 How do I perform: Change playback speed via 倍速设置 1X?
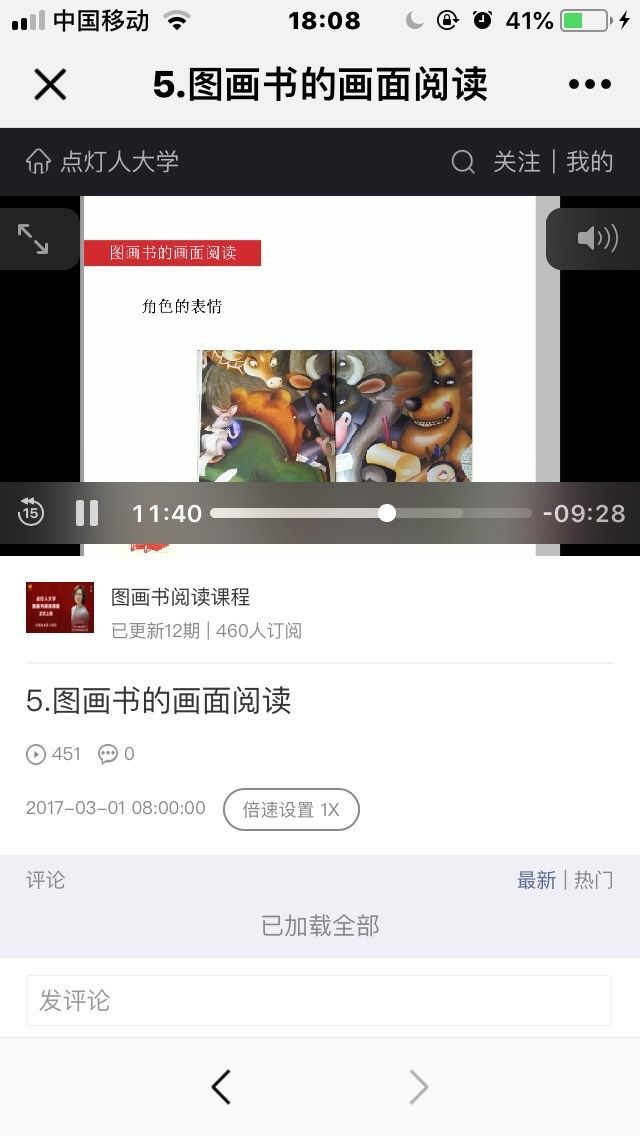pyautogui.click(x=291, y=809)
